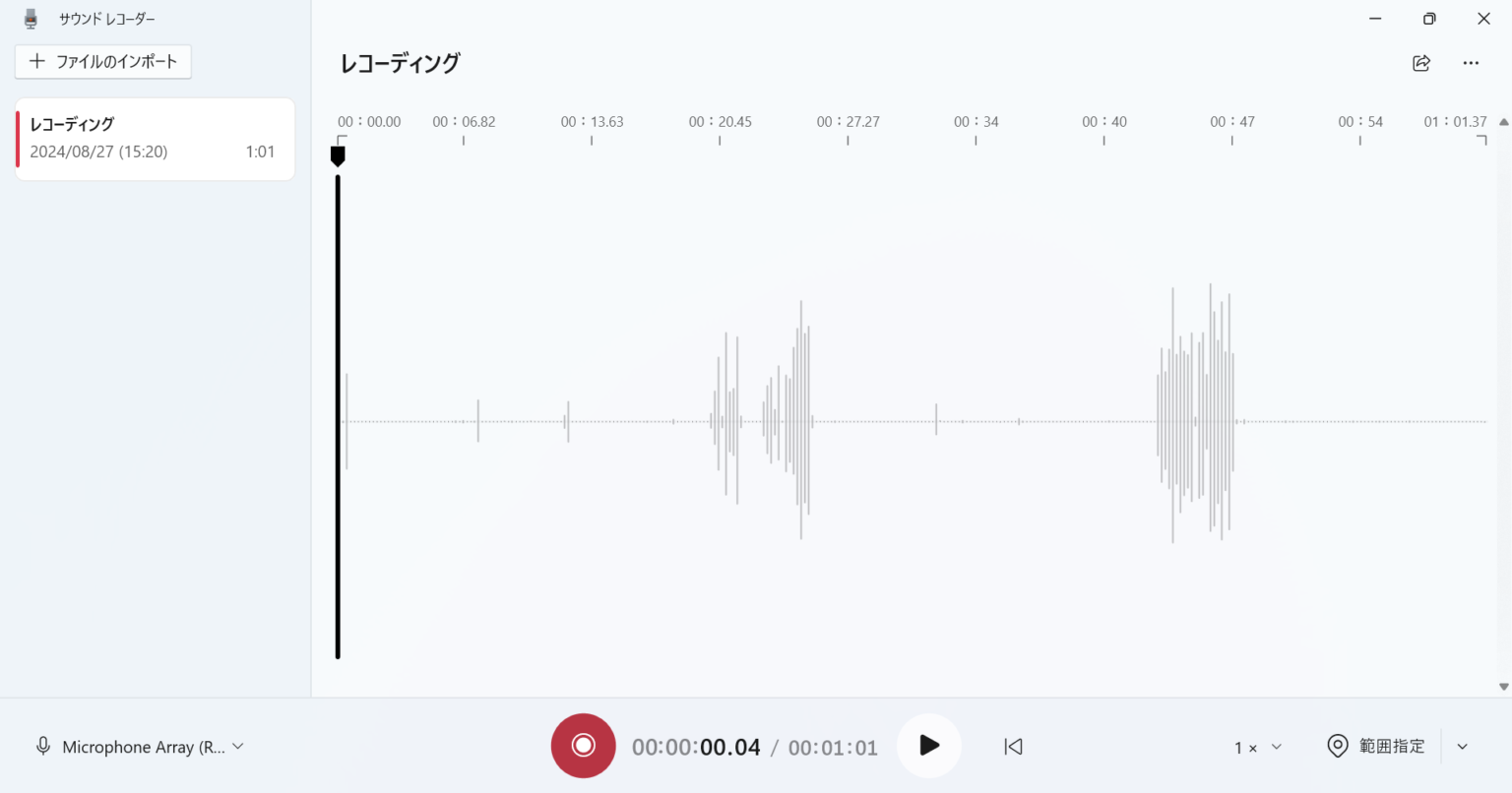Open the three-dot more options menu
The image size is (1512, 793).
(1471, 63)
